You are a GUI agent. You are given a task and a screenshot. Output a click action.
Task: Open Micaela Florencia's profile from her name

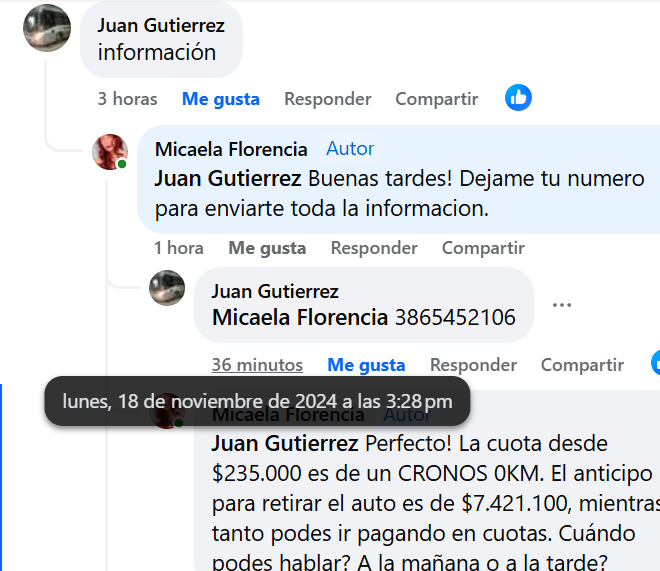pyautogui.click(x=231, y=149)
